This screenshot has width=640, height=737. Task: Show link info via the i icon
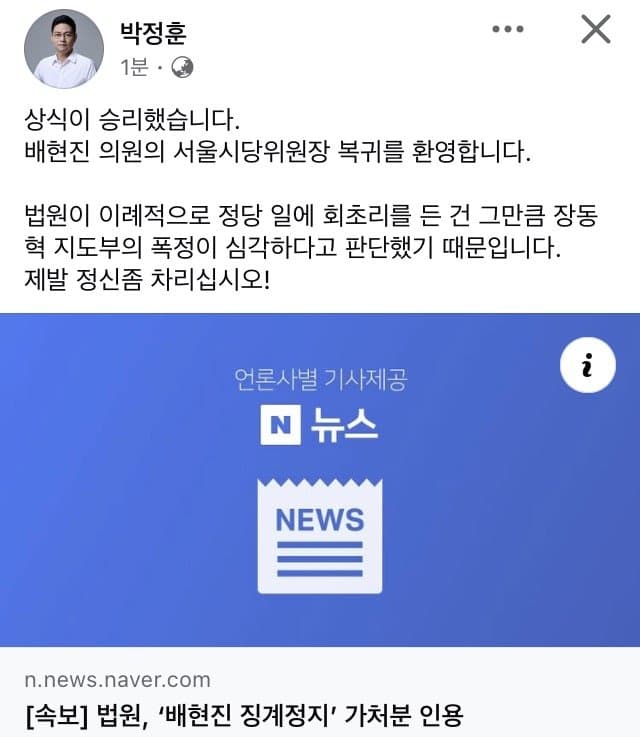587,367
